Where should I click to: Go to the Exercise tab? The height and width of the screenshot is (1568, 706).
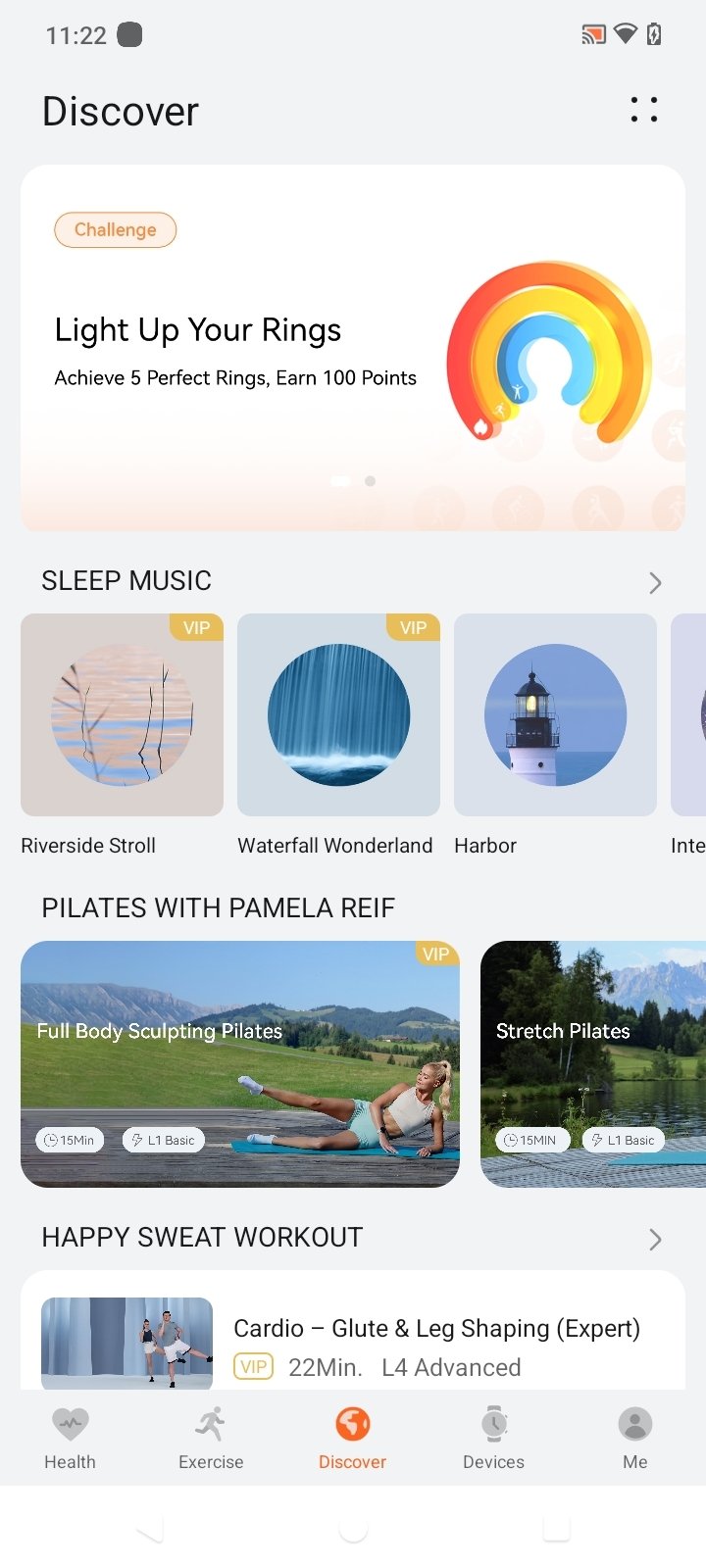211,1438
